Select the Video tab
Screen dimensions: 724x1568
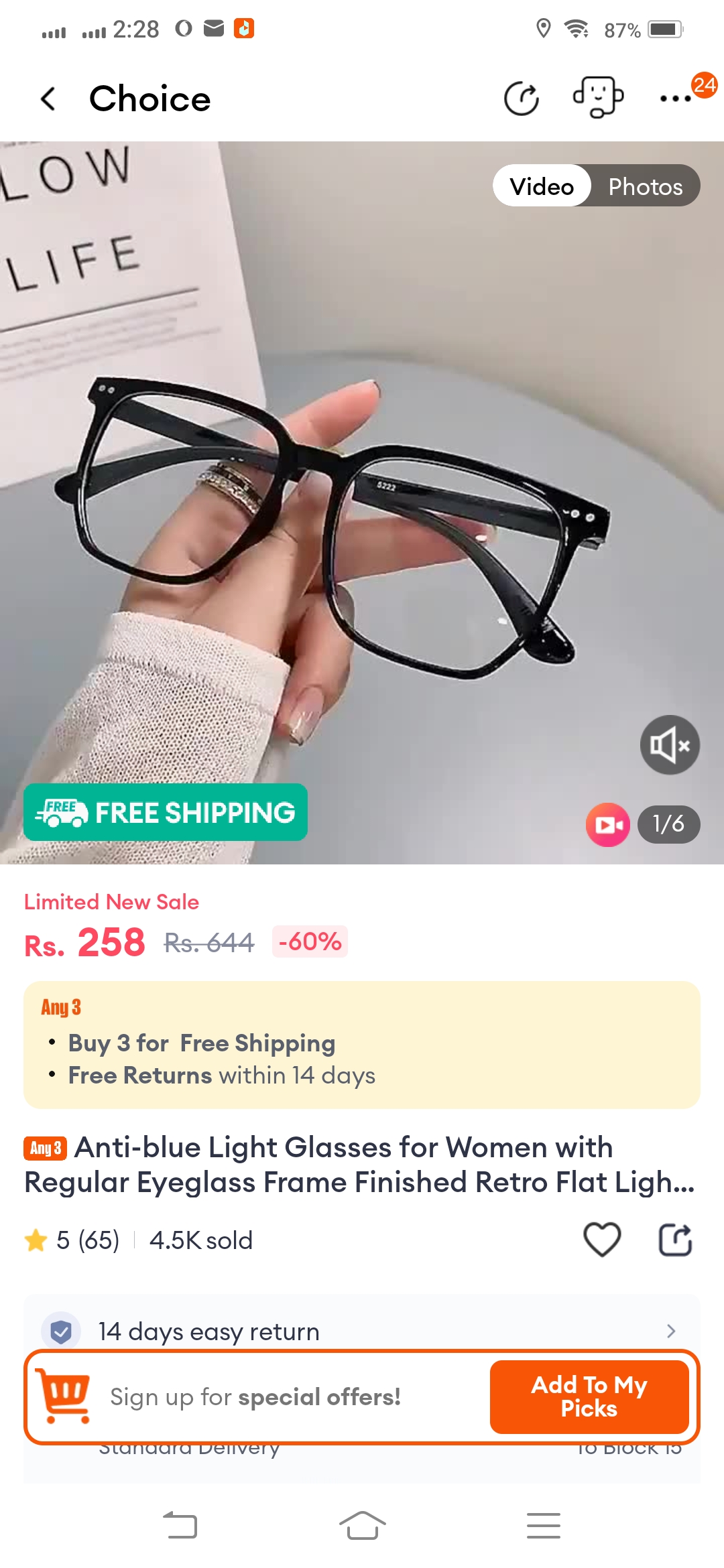point(542,186)
